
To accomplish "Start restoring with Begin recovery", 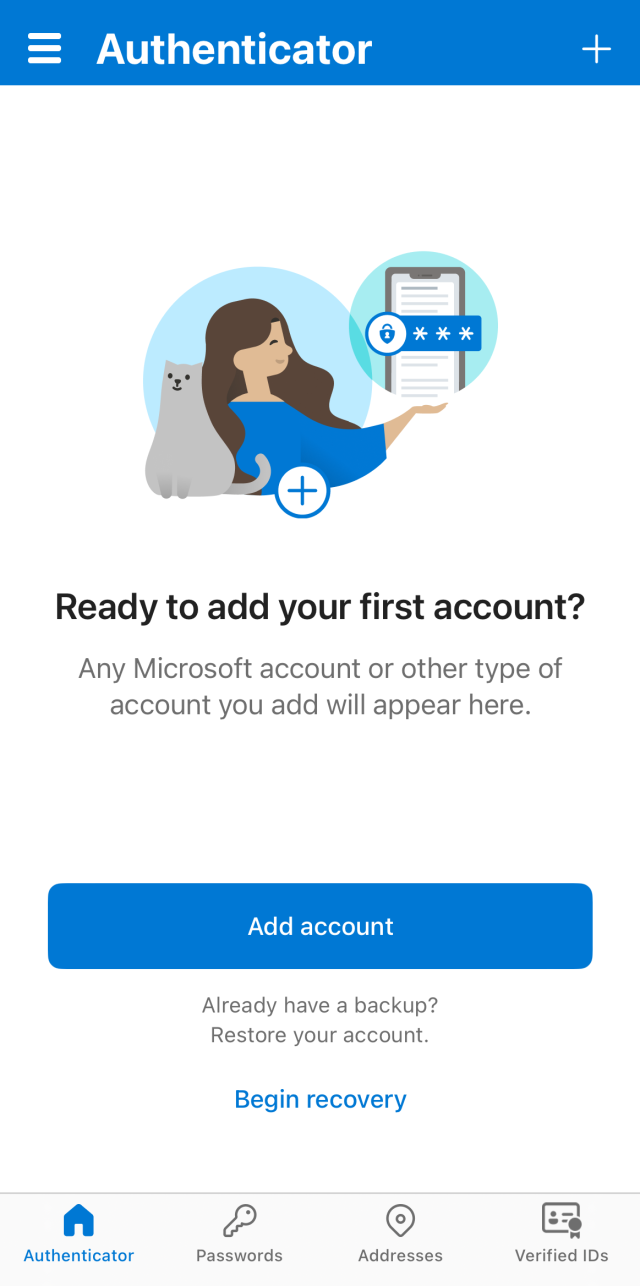I will pos(320,1099).
